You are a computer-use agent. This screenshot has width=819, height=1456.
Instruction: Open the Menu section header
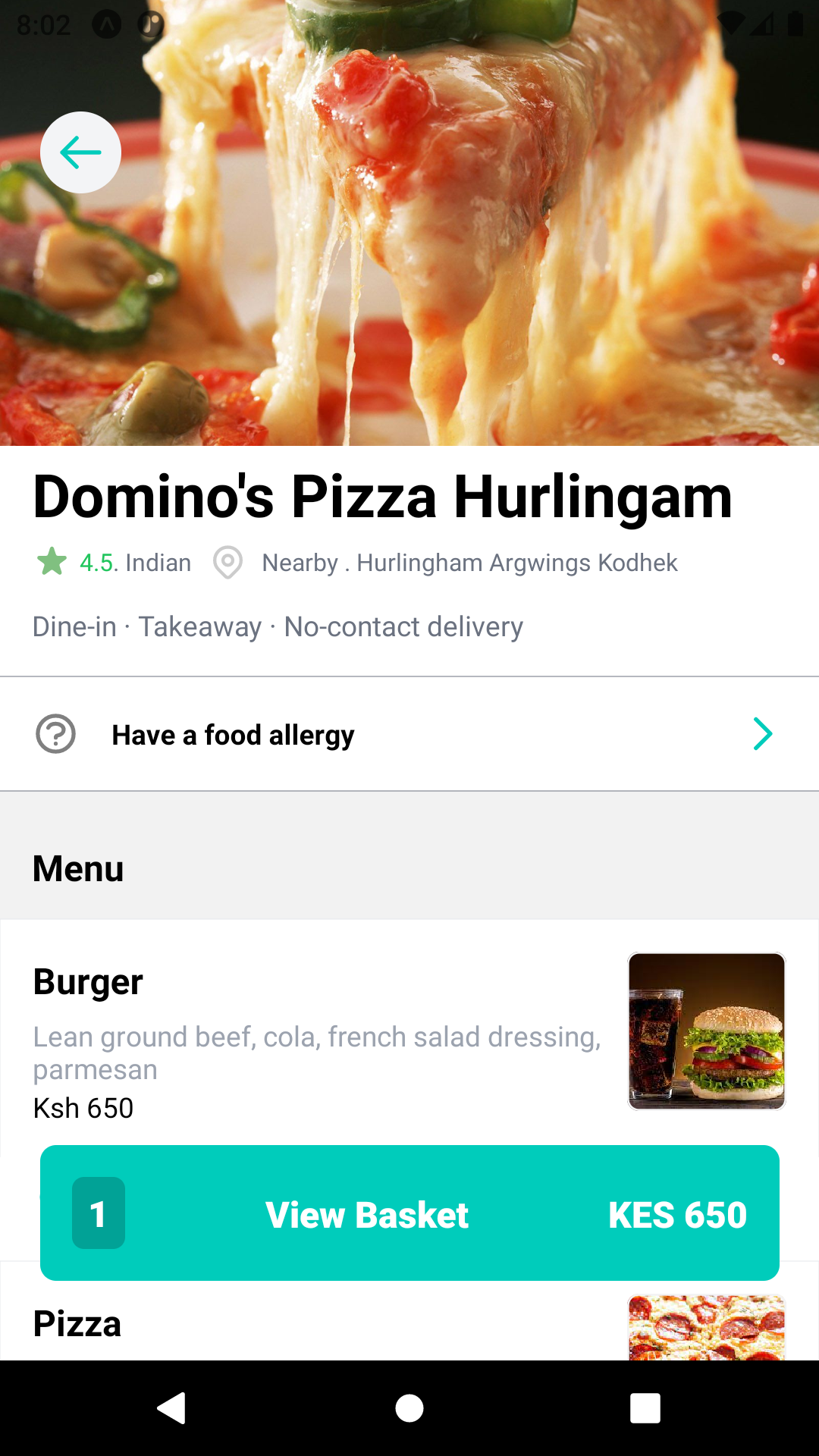78,868
